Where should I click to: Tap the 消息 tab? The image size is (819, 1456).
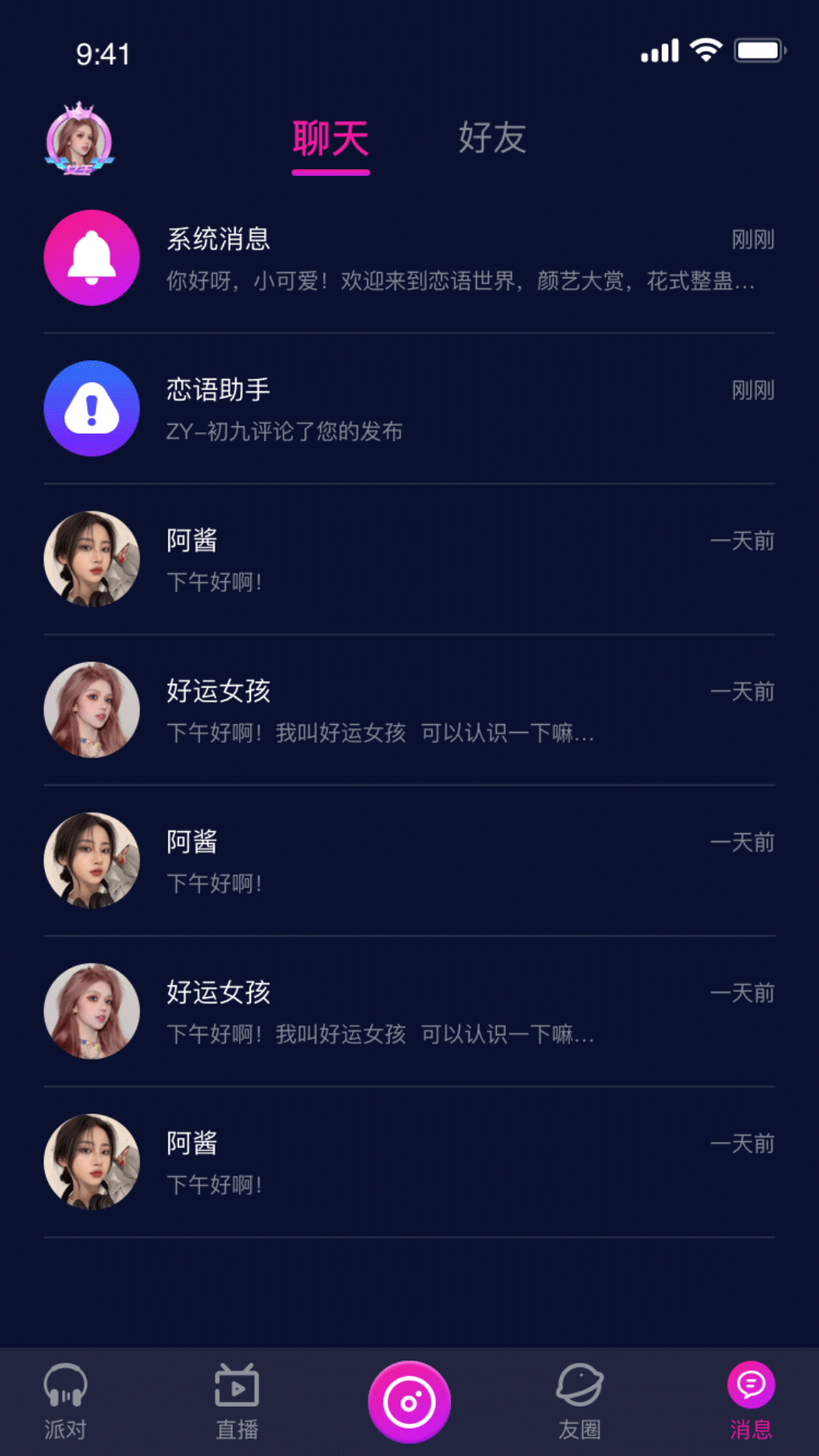[x=751, y=1401]
